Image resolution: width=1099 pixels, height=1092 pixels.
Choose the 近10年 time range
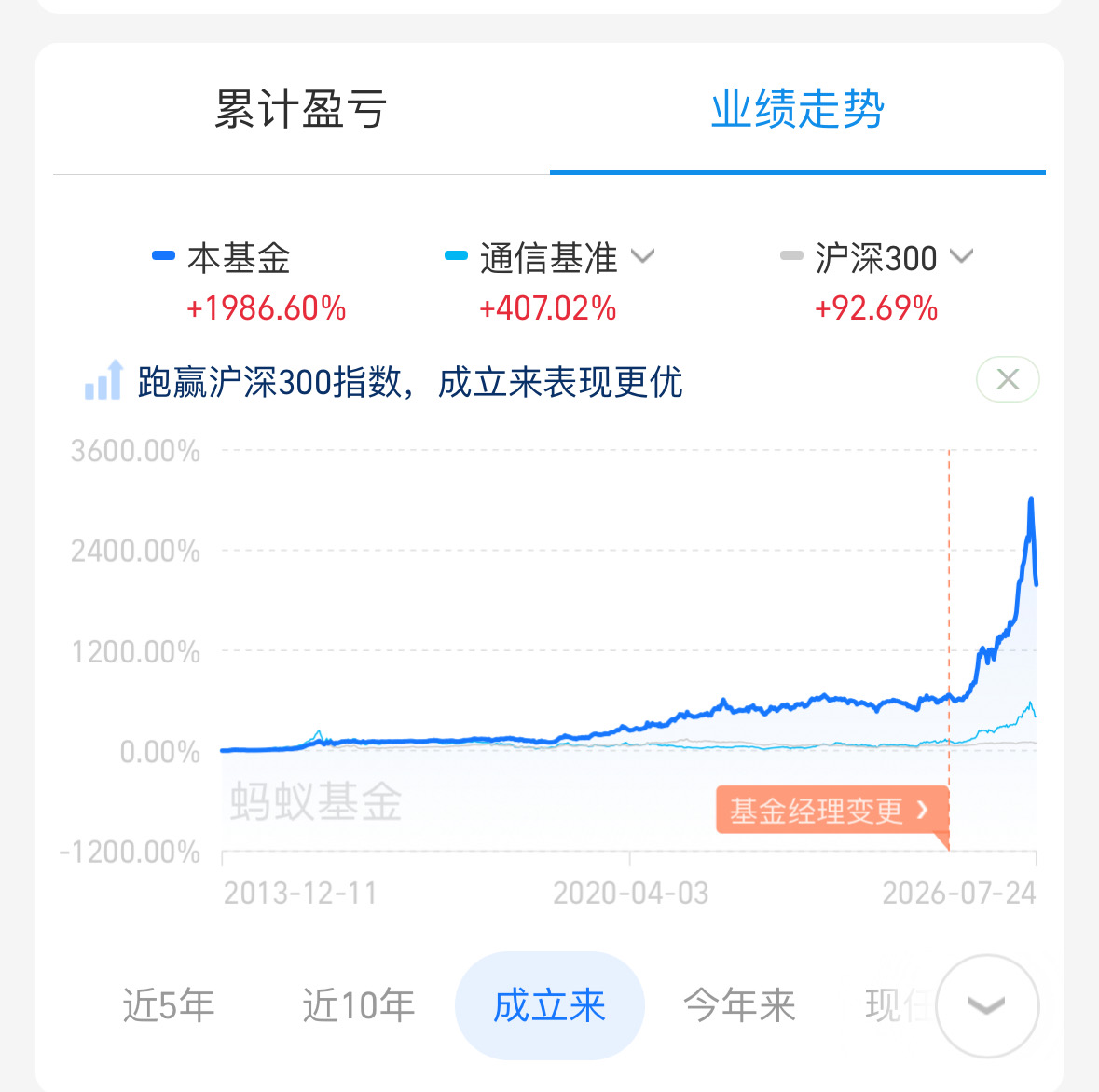(x=358, y=1005)
